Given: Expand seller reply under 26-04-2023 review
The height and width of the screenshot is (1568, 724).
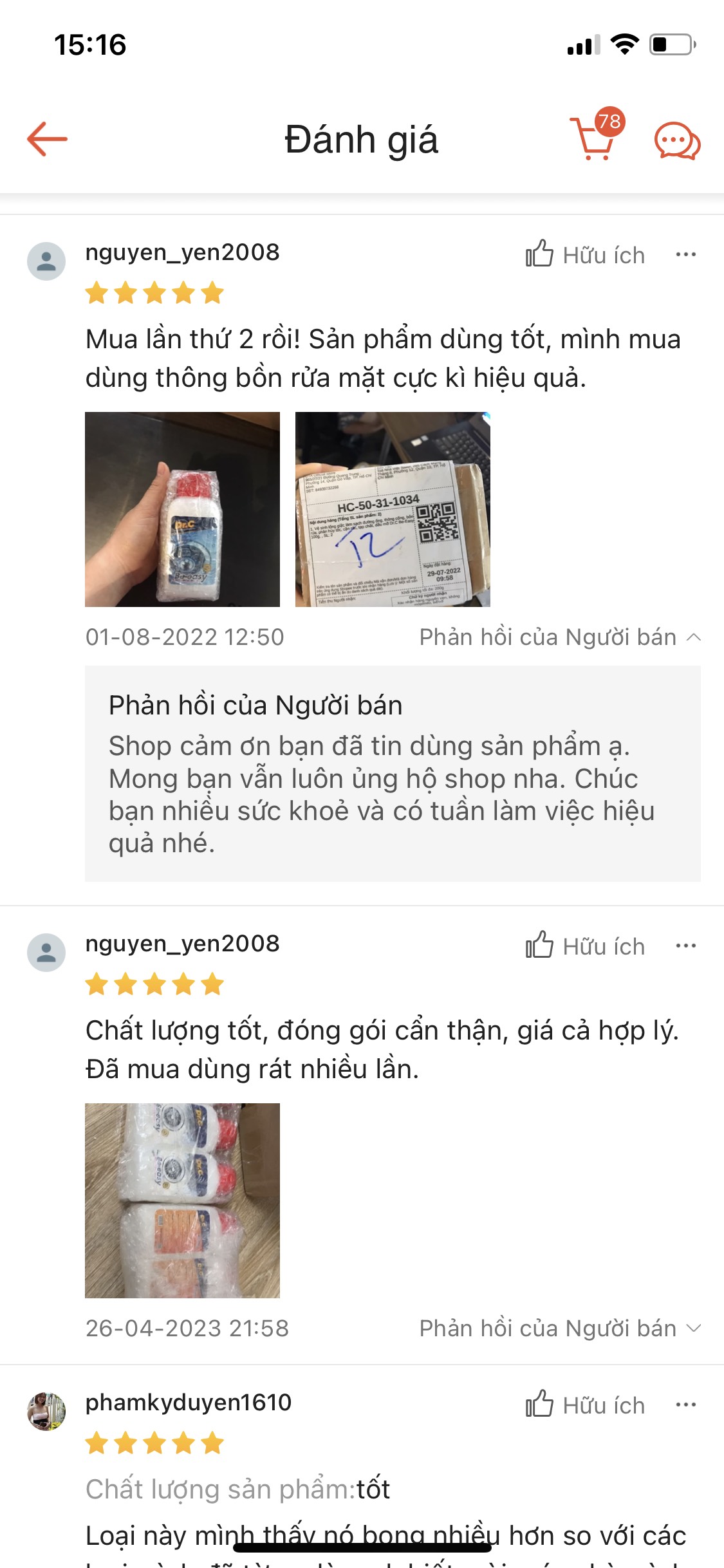Looking at the screenshot, I should pos(560,1329).
